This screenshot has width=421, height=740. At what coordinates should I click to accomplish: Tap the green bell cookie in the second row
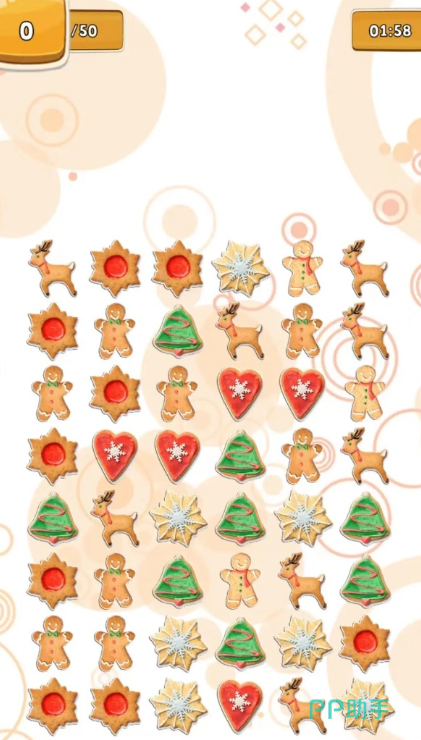click(x=178, y=330)
